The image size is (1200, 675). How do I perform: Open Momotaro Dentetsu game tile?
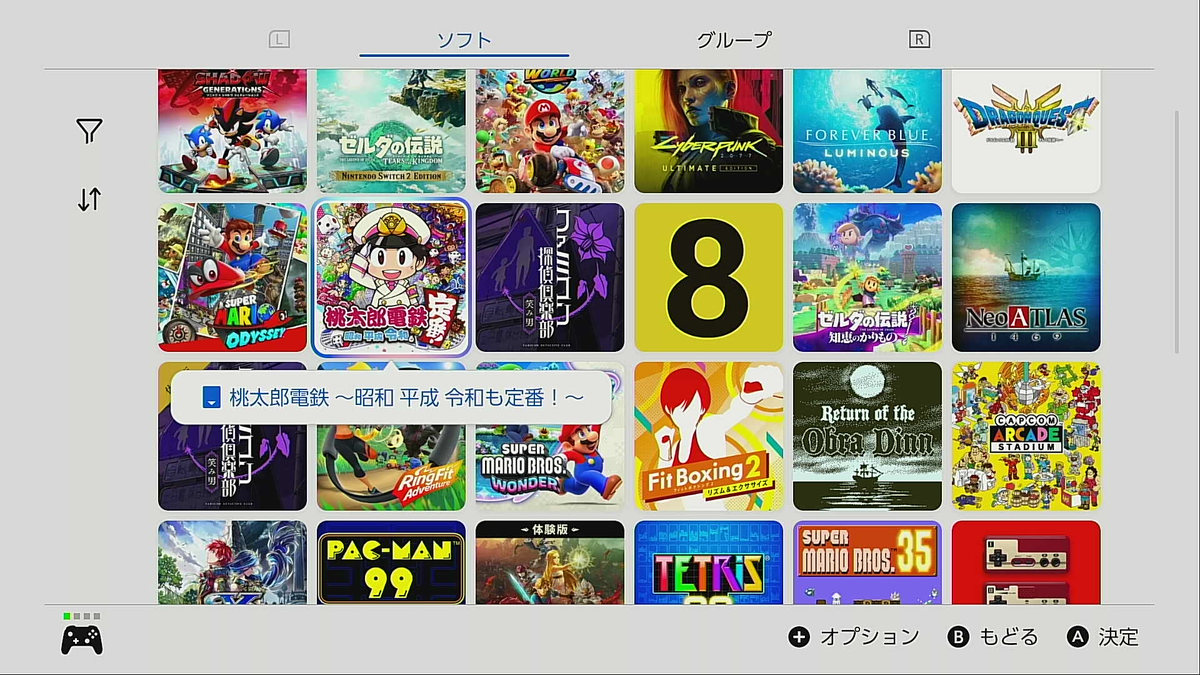(x=391, y=277)
